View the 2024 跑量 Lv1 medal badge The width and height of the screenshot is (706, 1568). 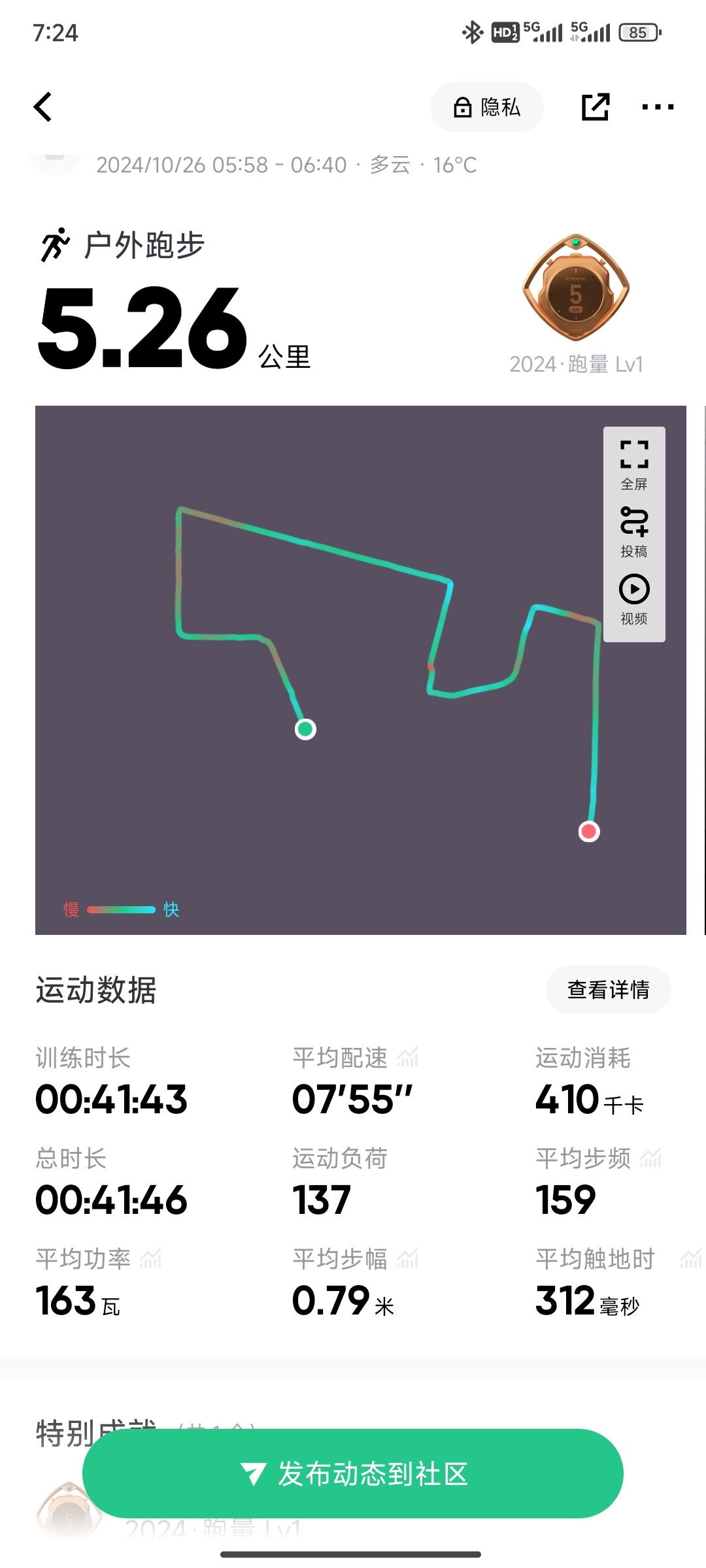point(576,288)
